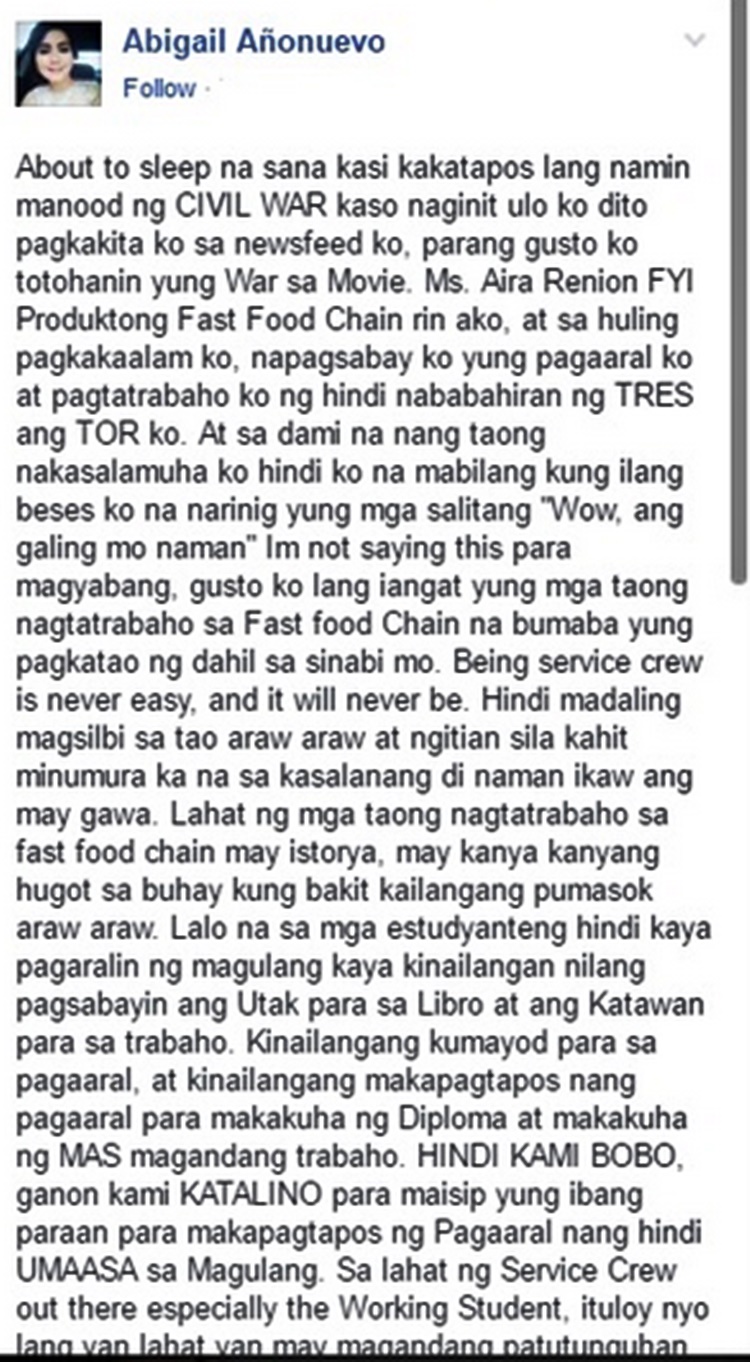
Task: Follow Abigail Añonuevo
Action: 158,89
